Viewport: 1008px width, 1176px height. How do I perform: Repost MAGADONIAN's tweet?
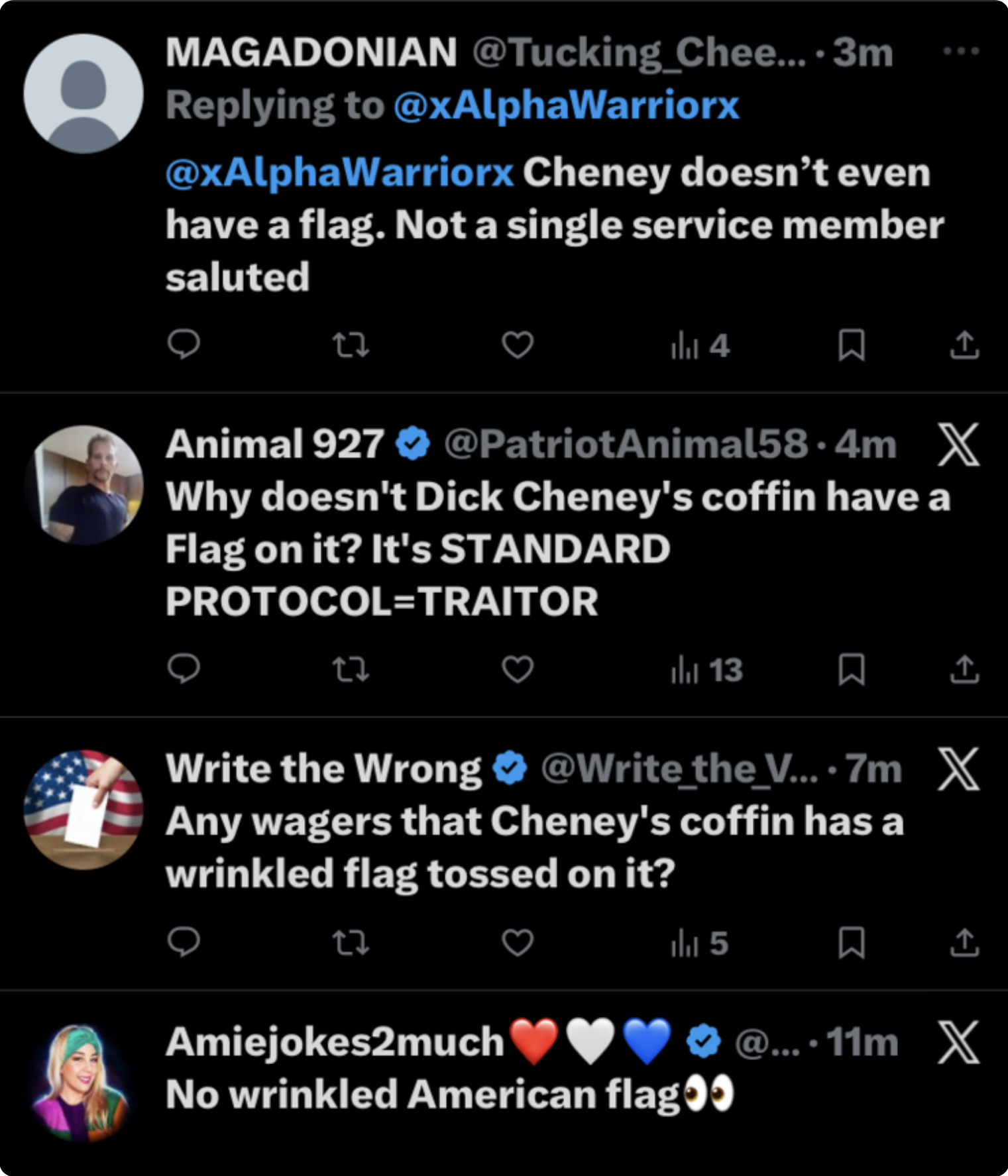pyautogui.click(x=351, y=345)
